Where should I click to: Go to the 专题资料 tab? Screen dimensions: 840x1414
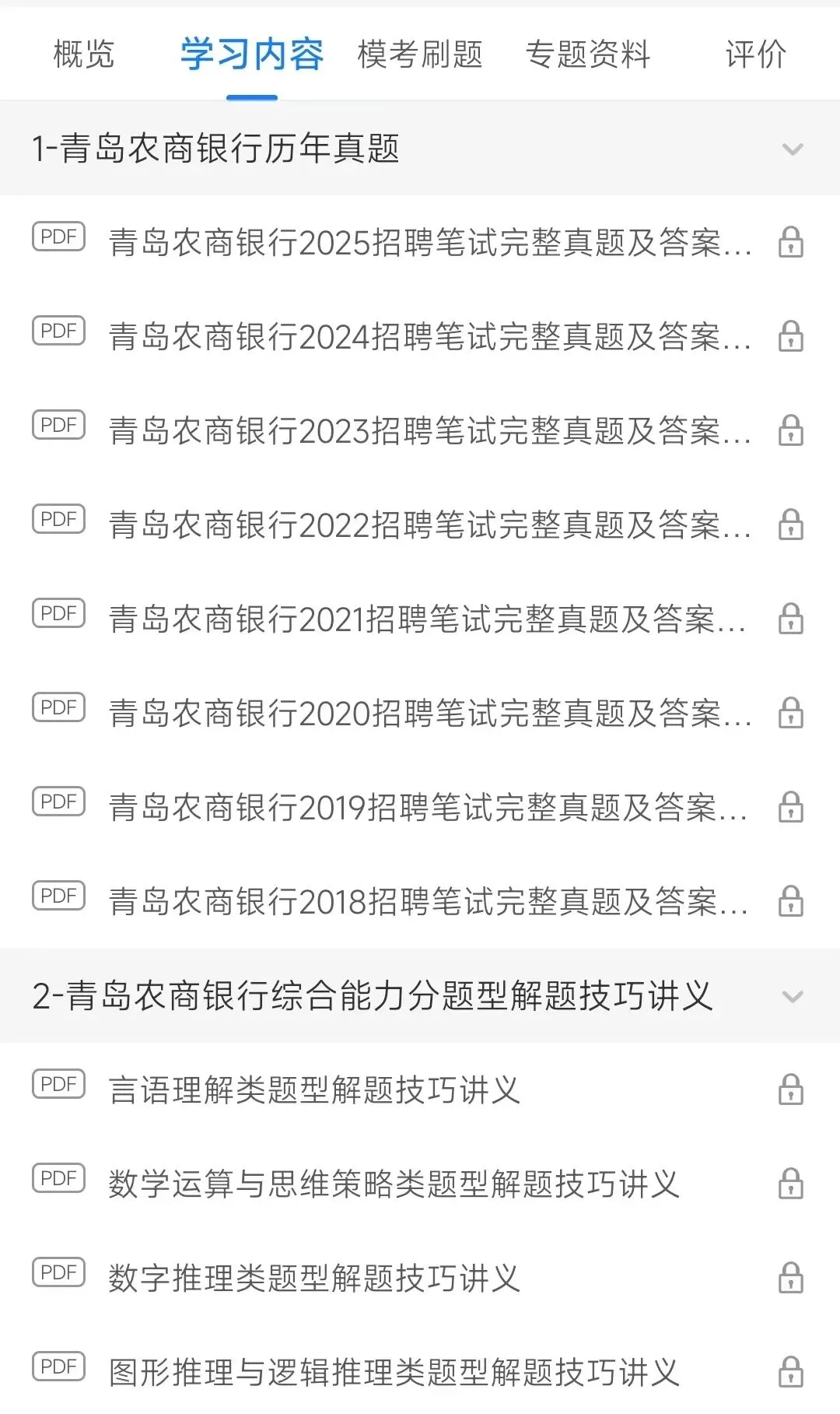[x=588, y=54]
